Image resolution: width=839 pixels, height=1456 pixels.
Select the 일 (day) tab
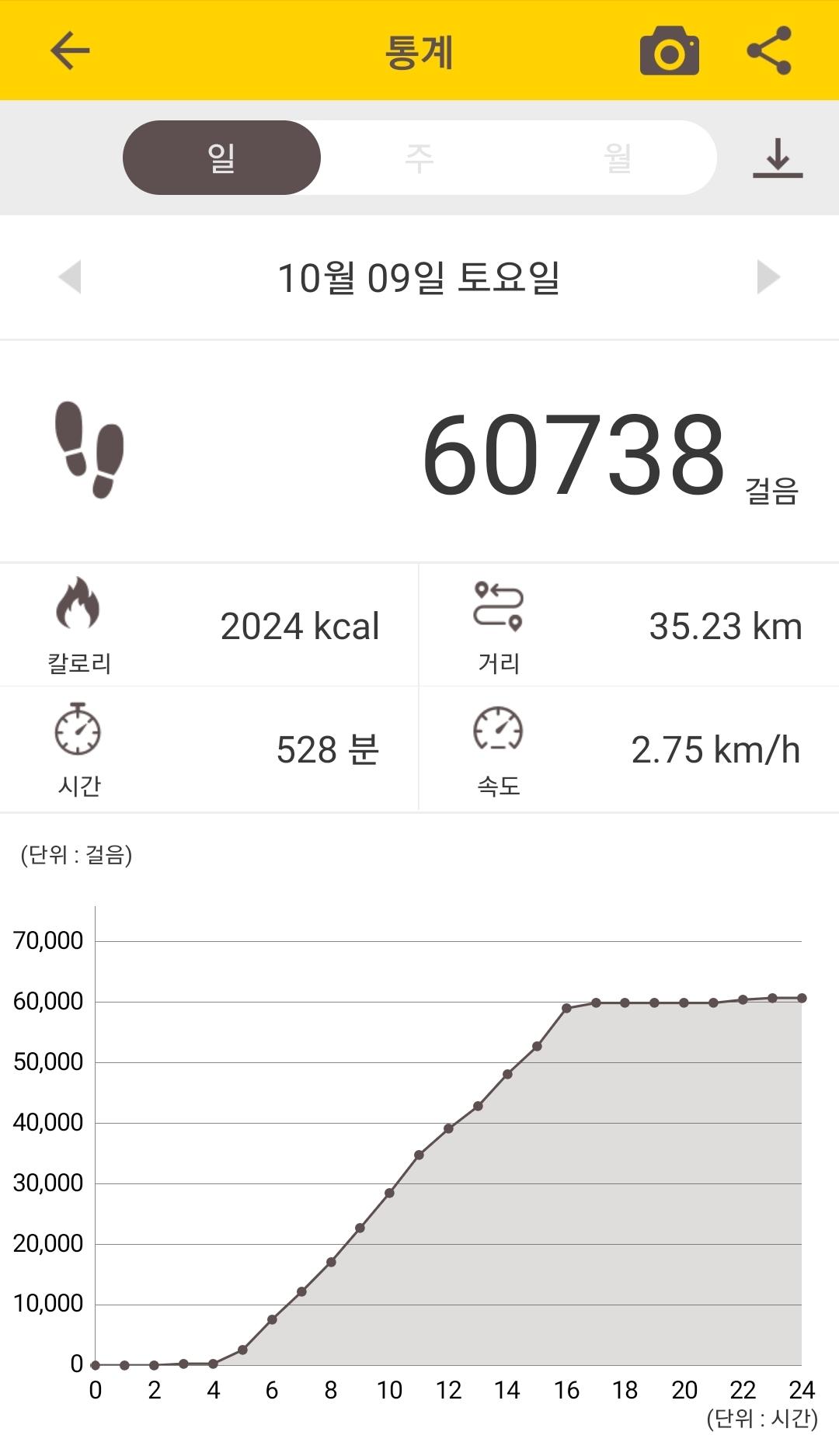[x=221, y=158]
